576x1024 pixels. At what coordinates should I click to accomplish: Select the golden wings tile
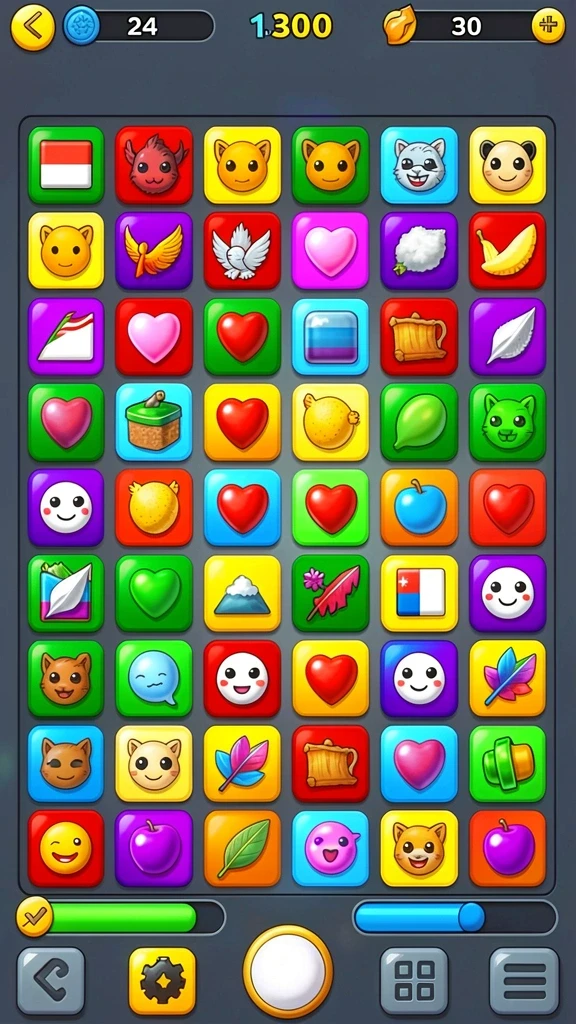154,251
